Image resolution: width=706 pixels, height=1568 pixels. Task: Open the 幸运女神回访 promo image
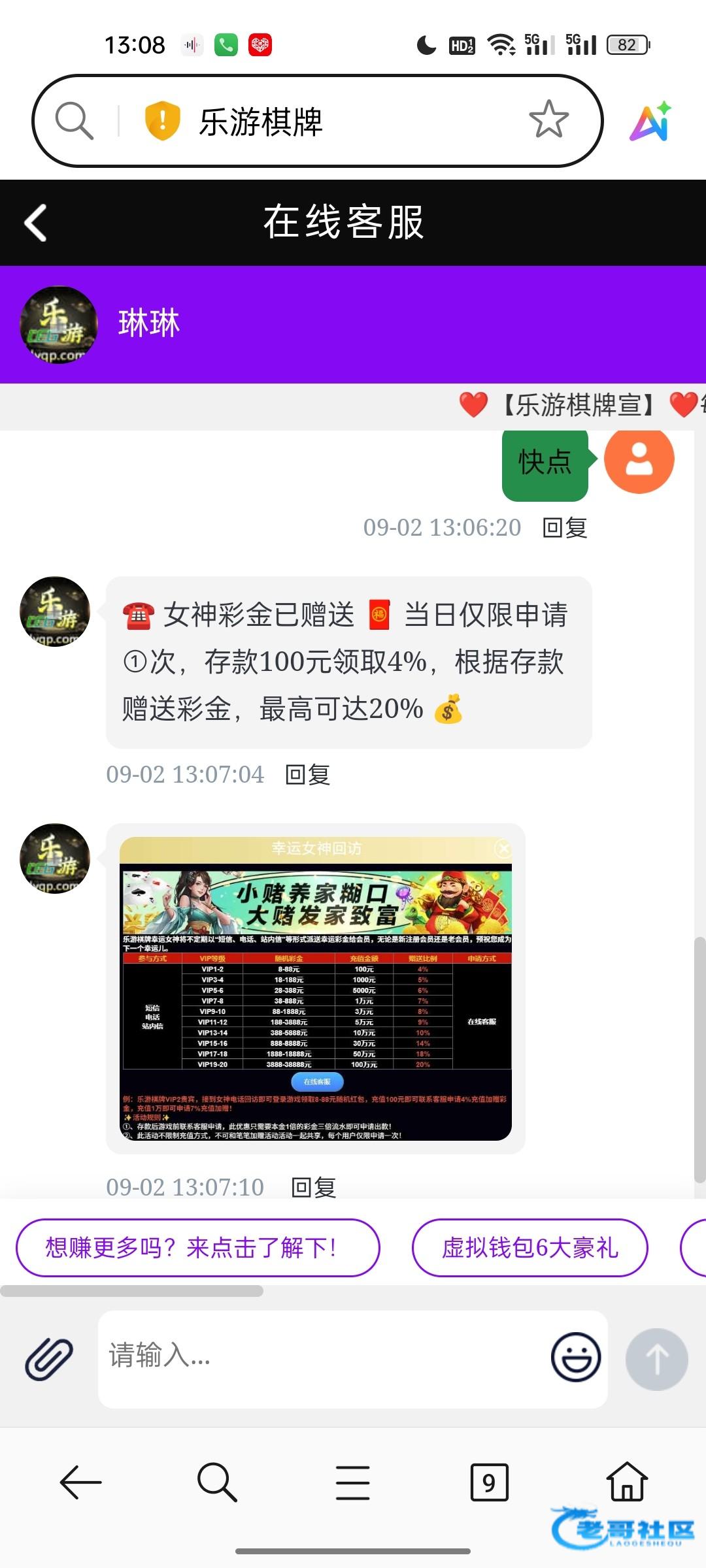(316, 988)
